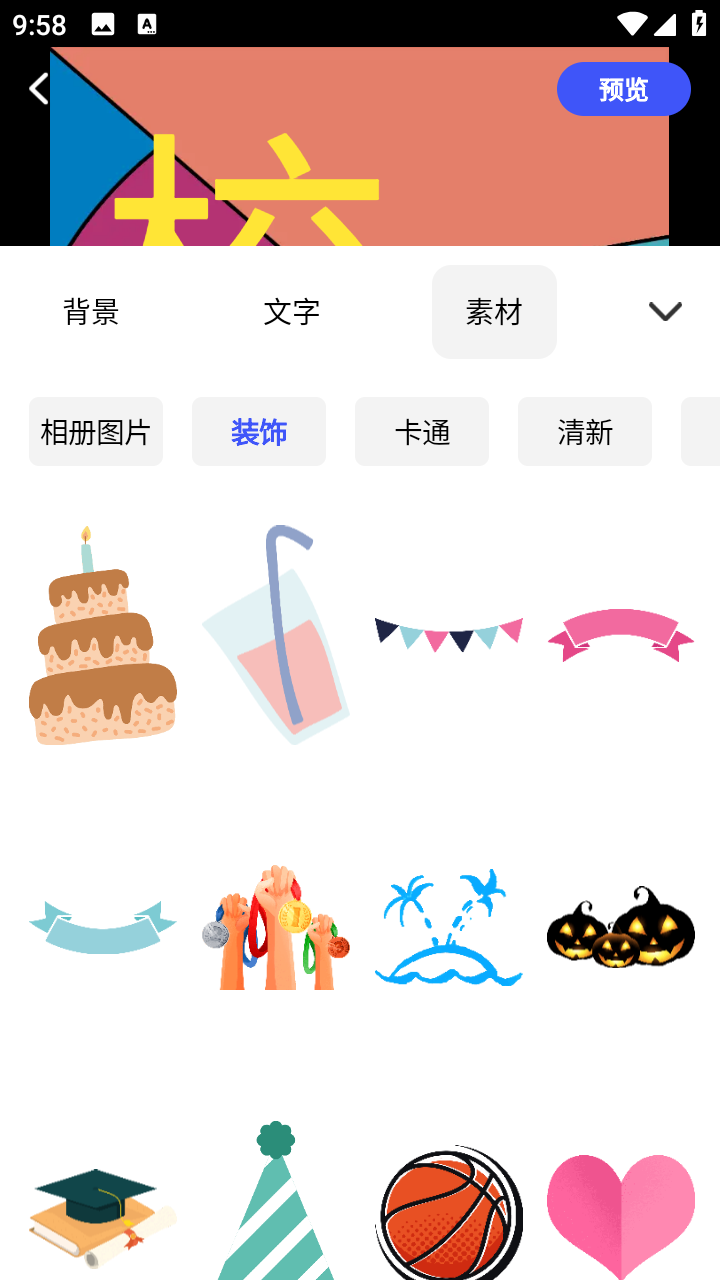
Task: Tap the 预览 preview button
Action: tap(623, 90)
